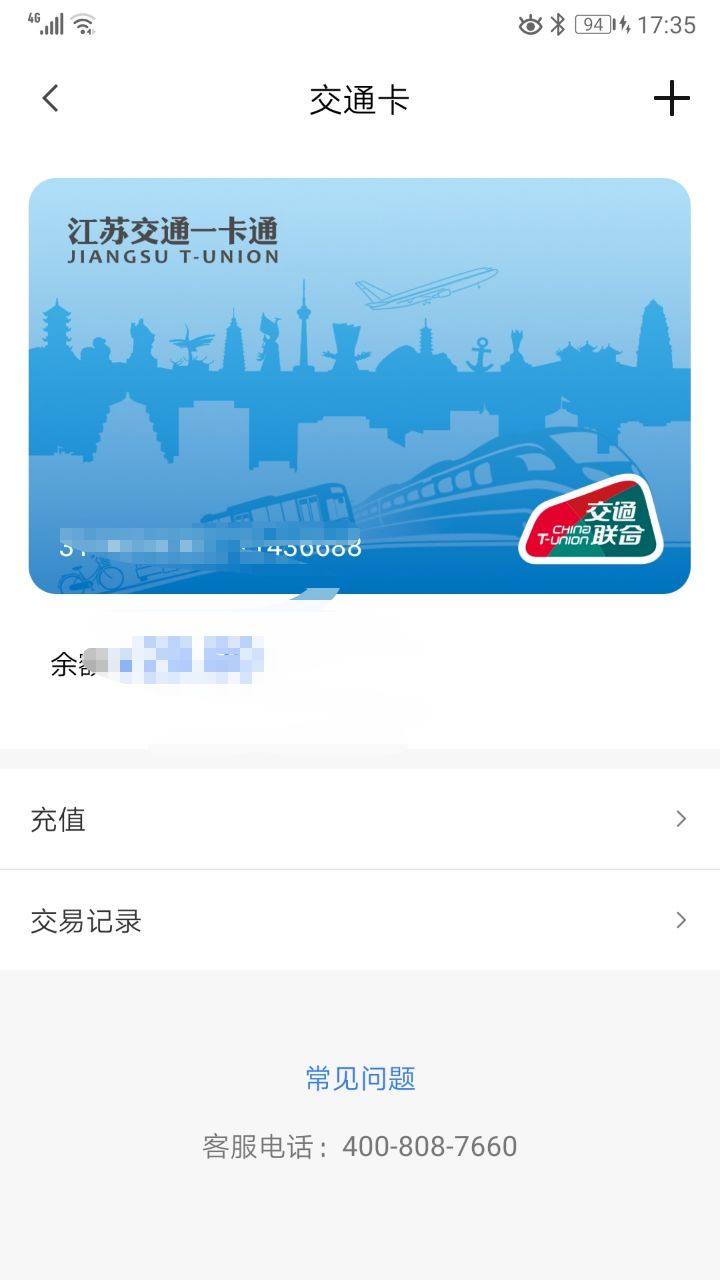Image resolution: width=720 pixels, height=1280 pixels.
Task: View 交易记录 transaction records
Action: 359,920
